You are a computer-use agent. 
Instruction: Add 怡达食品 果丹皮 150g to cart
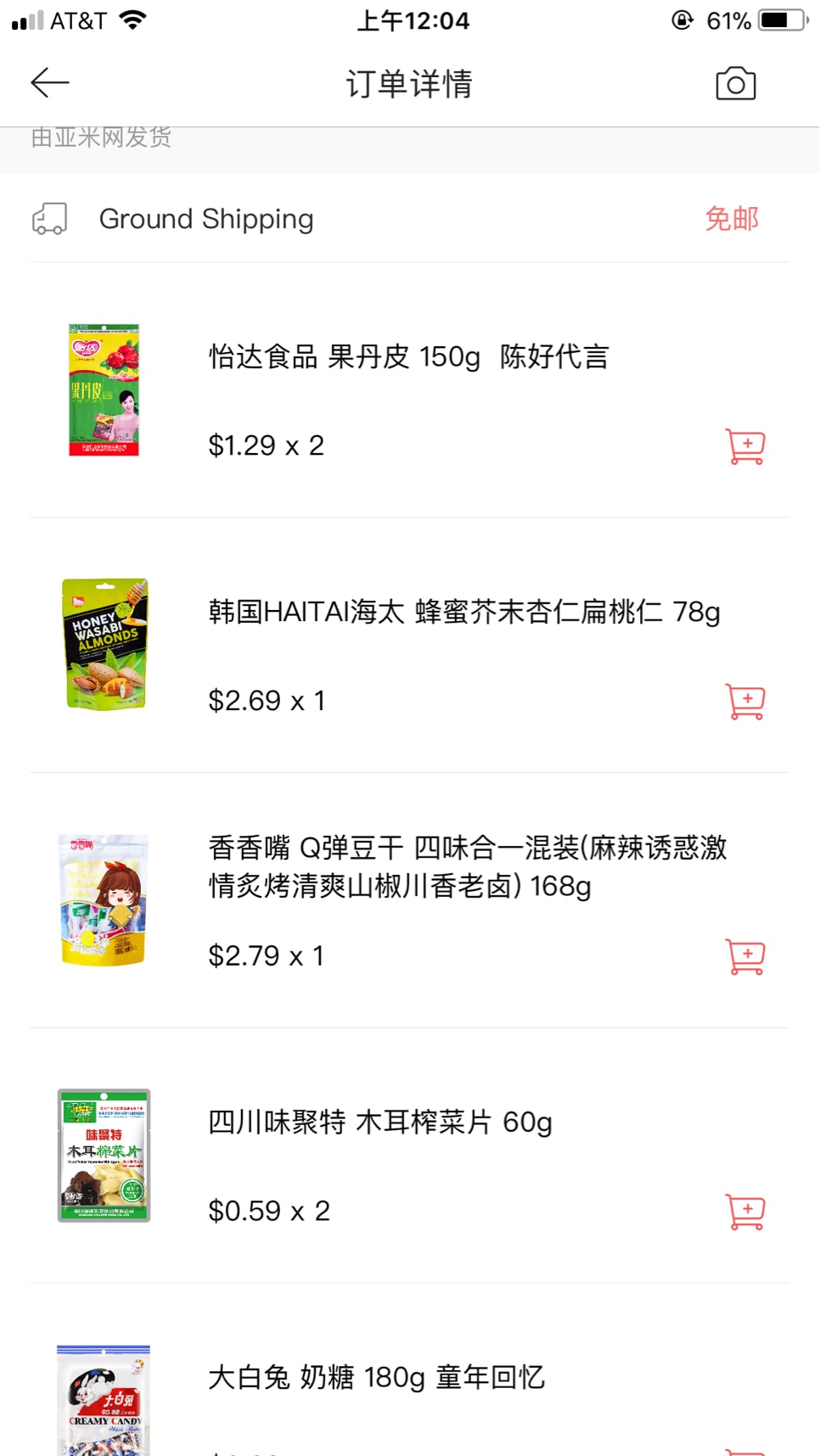pyautogui.click(x=745, y=446)
